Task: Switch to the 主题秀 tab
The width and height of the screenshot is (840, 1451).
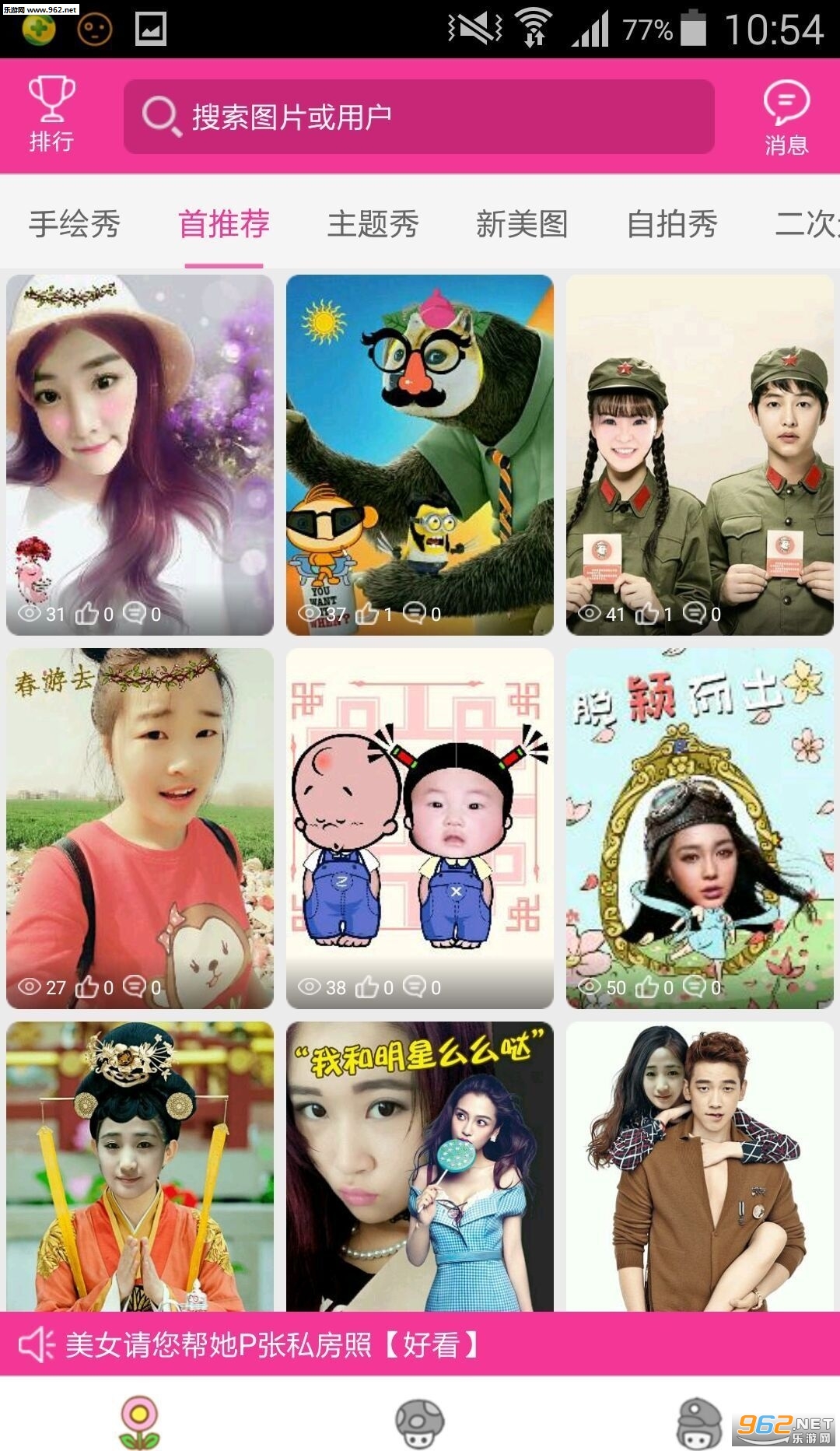Action: point(373,224)
